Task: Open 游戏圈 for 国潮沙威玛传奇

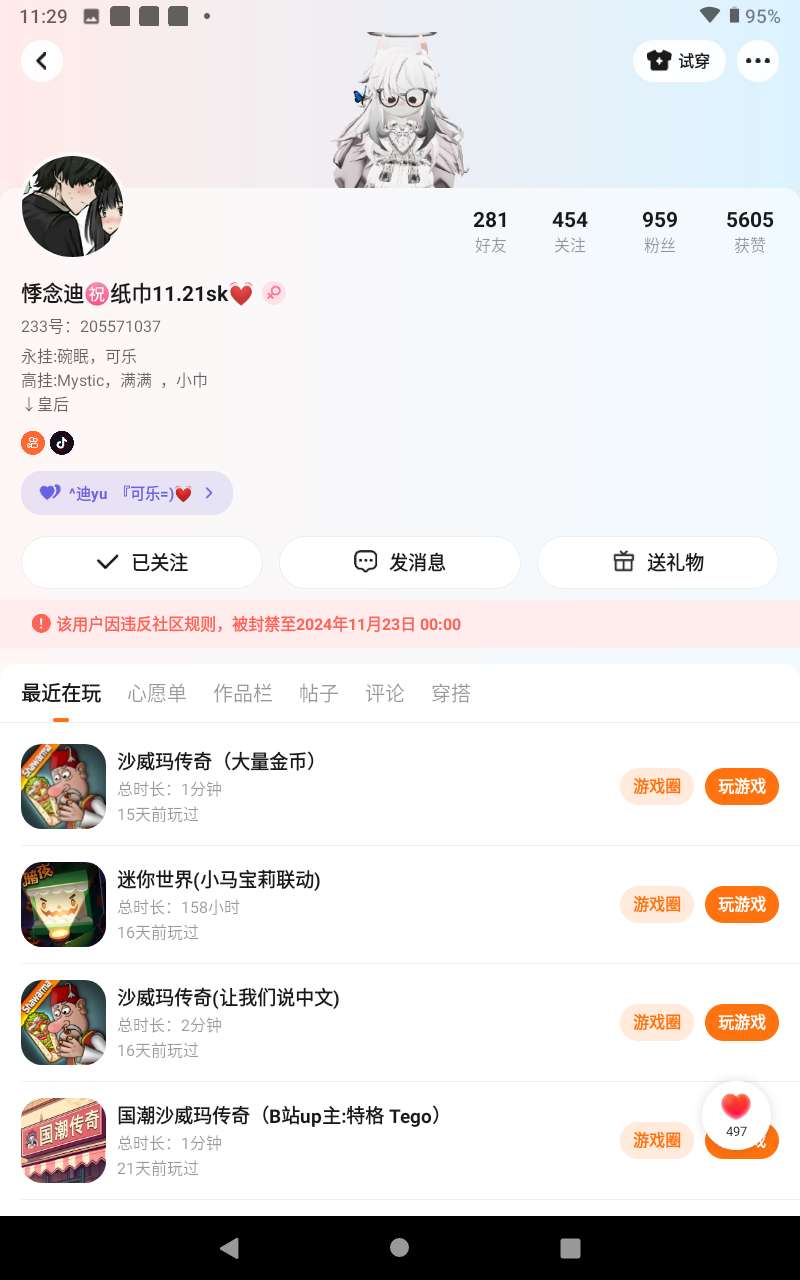Action: point(657,1140)
